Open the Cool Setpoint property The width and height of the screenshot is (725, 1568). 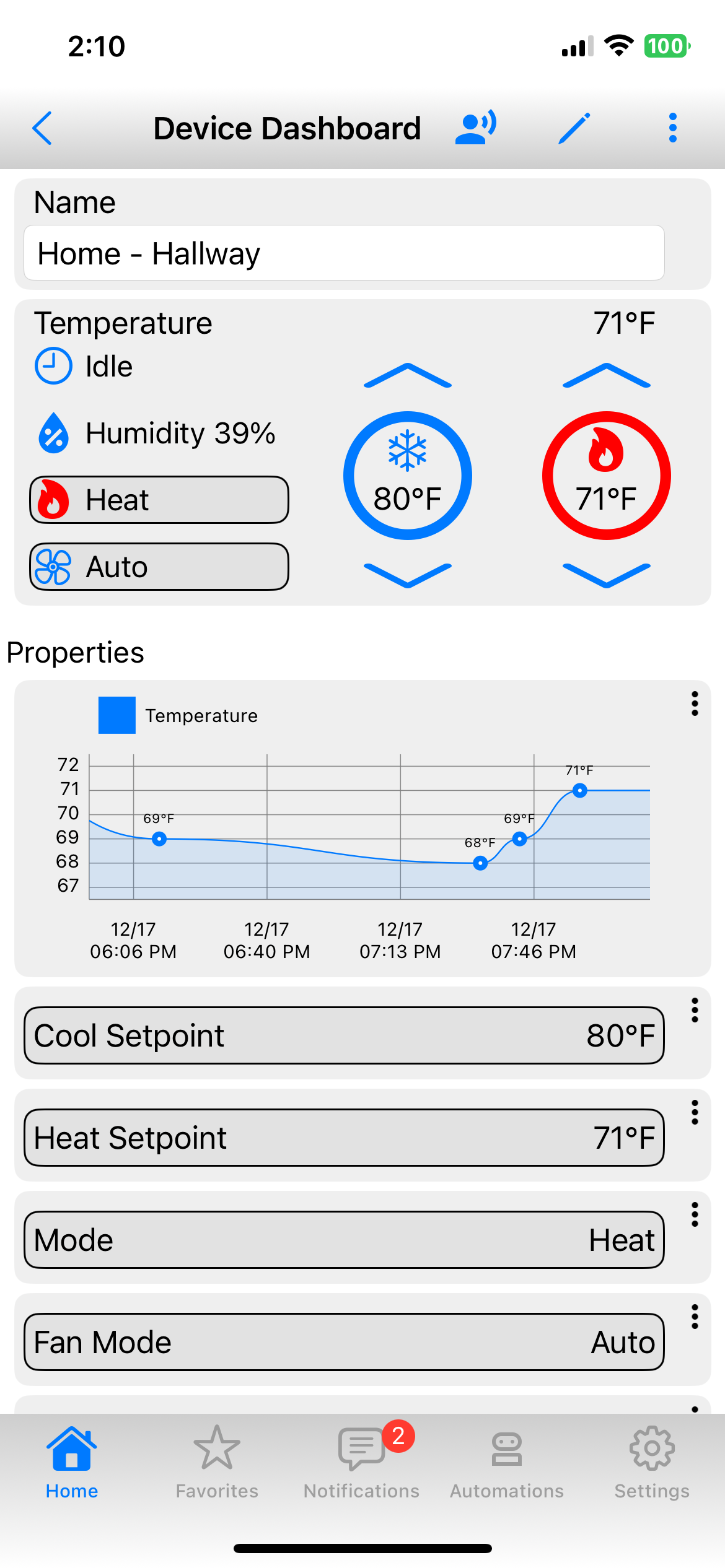[344, 1035]
